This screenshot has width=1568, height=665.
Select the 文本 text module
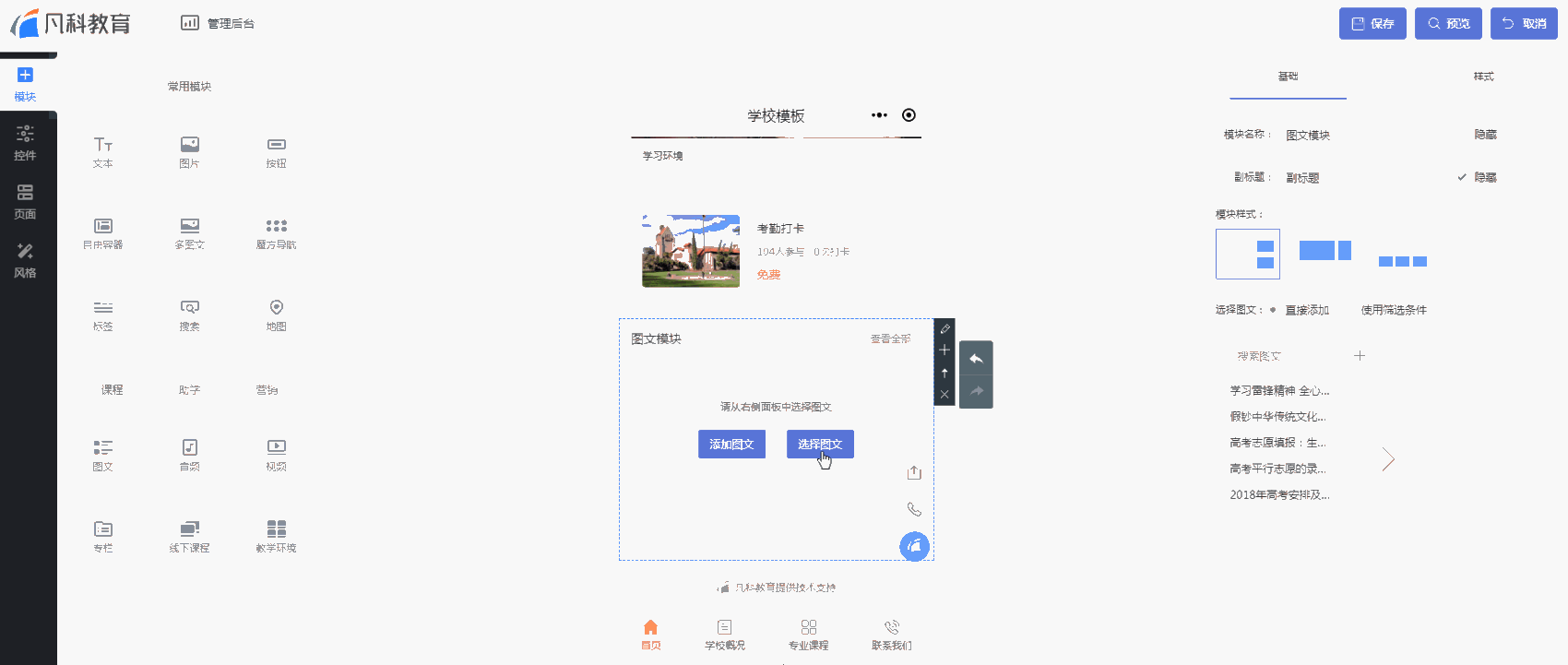pyautogui.click(x=102, y=151)
